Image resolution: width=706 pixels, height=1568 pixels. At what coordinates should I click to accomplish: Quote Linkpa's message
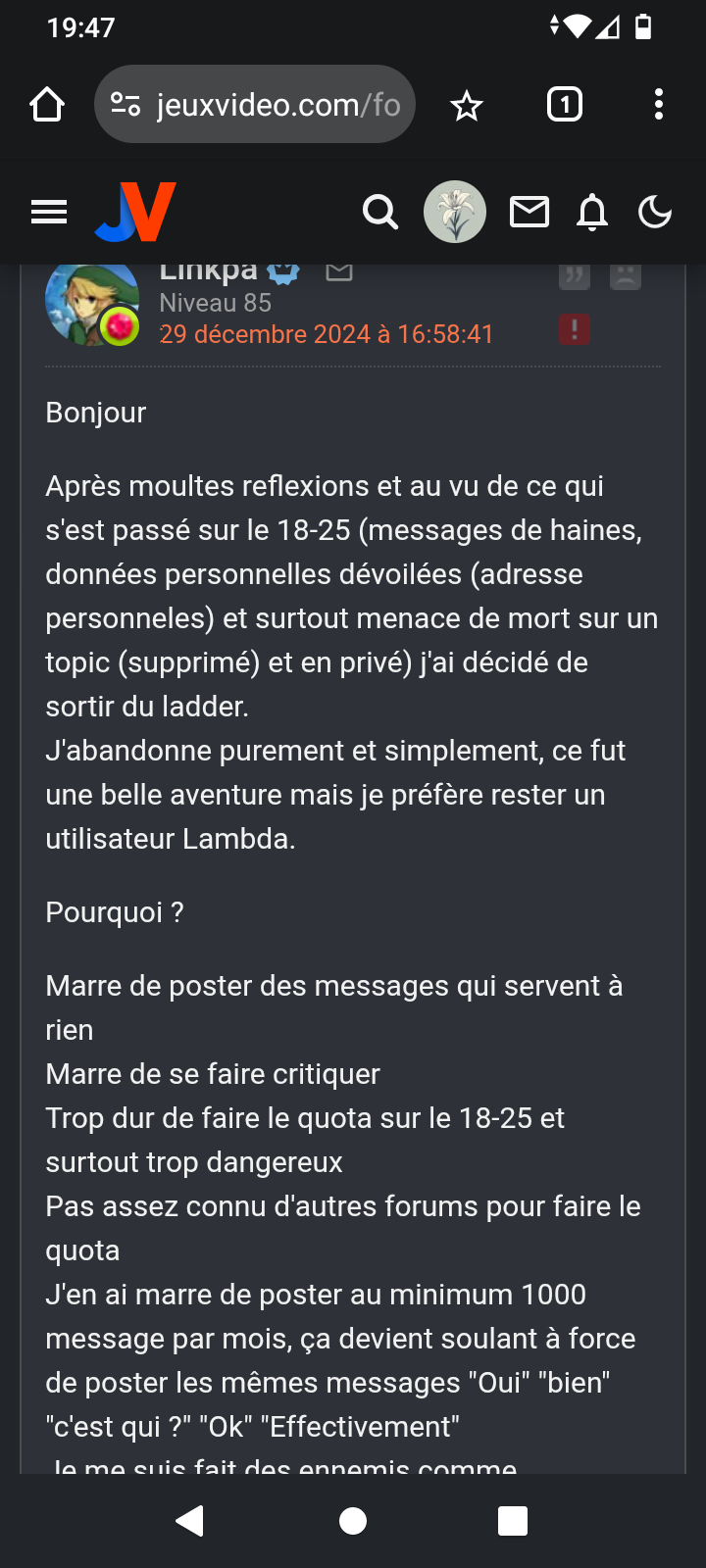click(x=575, y=276)
